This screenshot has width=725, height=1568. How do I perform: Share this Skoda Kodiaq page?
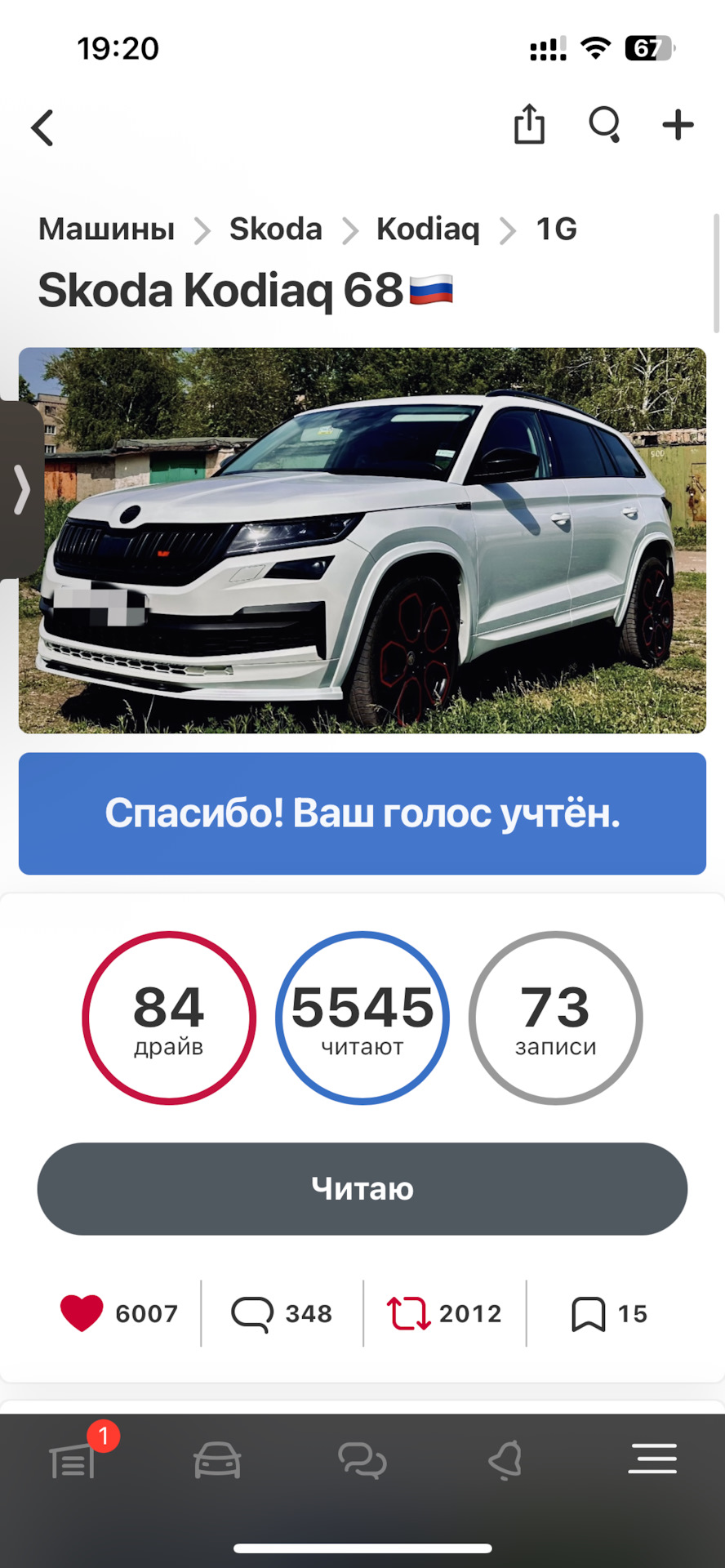529,125
